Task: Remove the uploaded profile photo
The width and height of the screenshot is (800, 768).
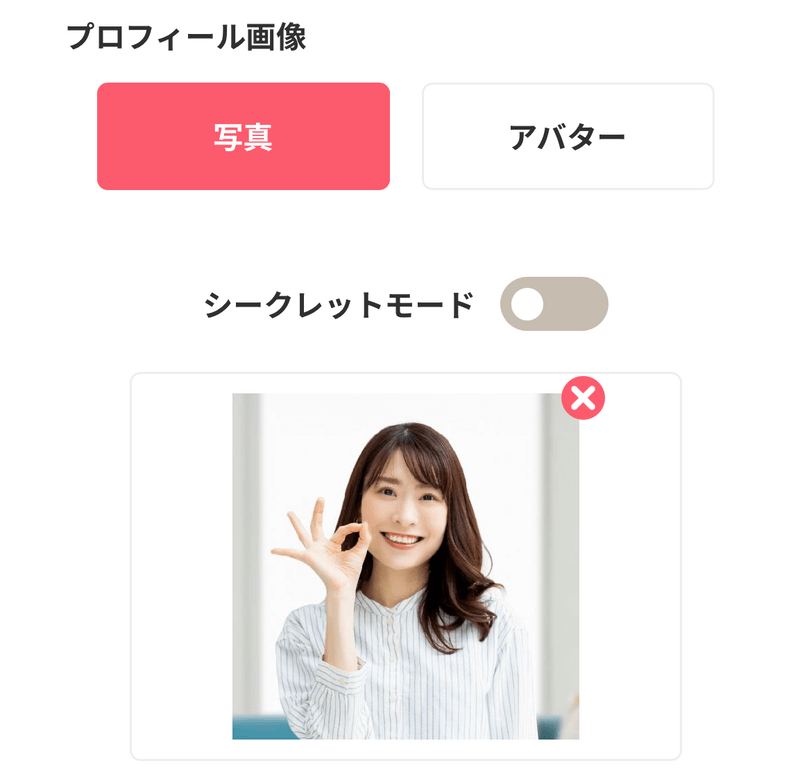Action: point(583,398)
